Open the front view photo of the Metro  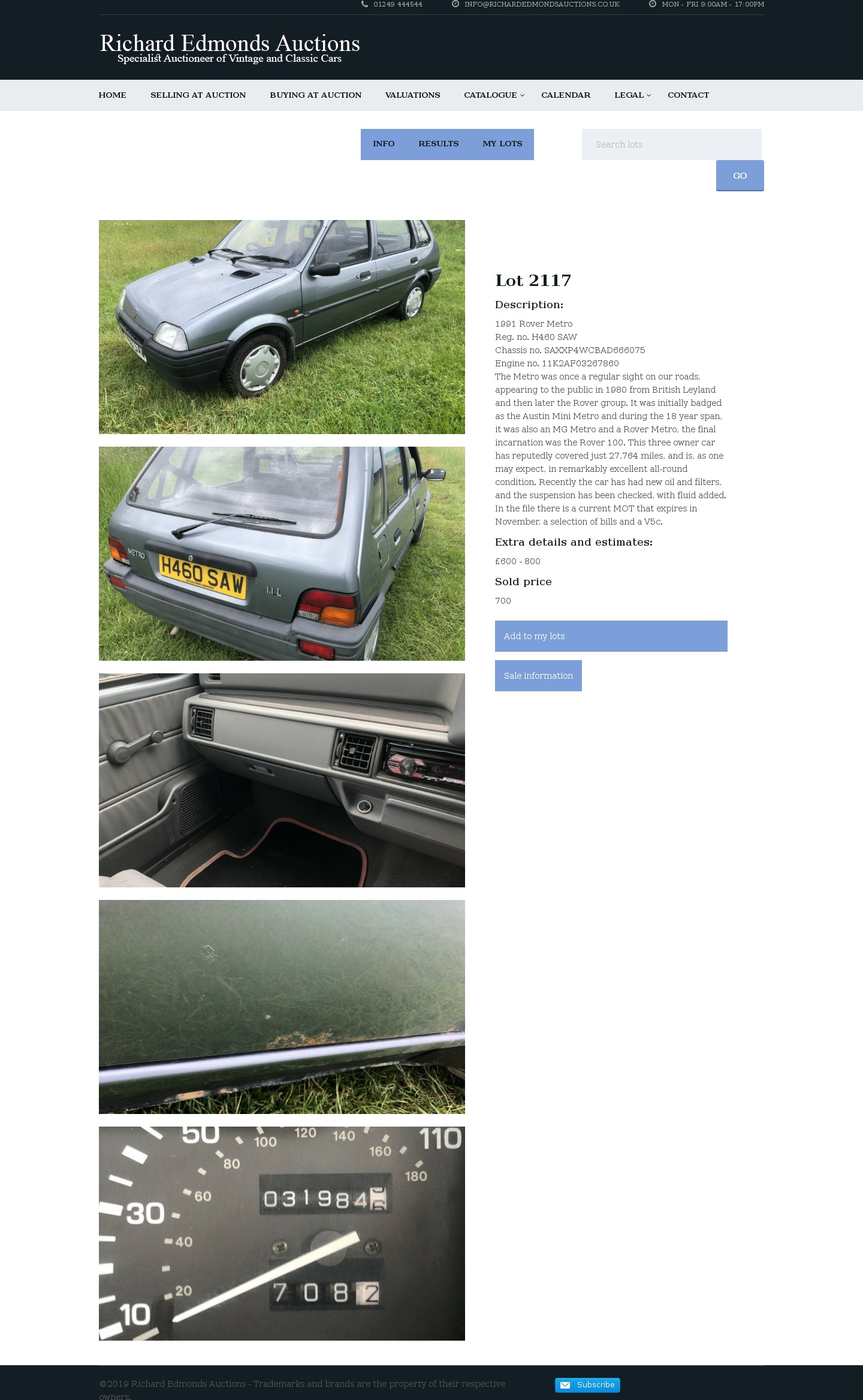[x=282, y=327]
